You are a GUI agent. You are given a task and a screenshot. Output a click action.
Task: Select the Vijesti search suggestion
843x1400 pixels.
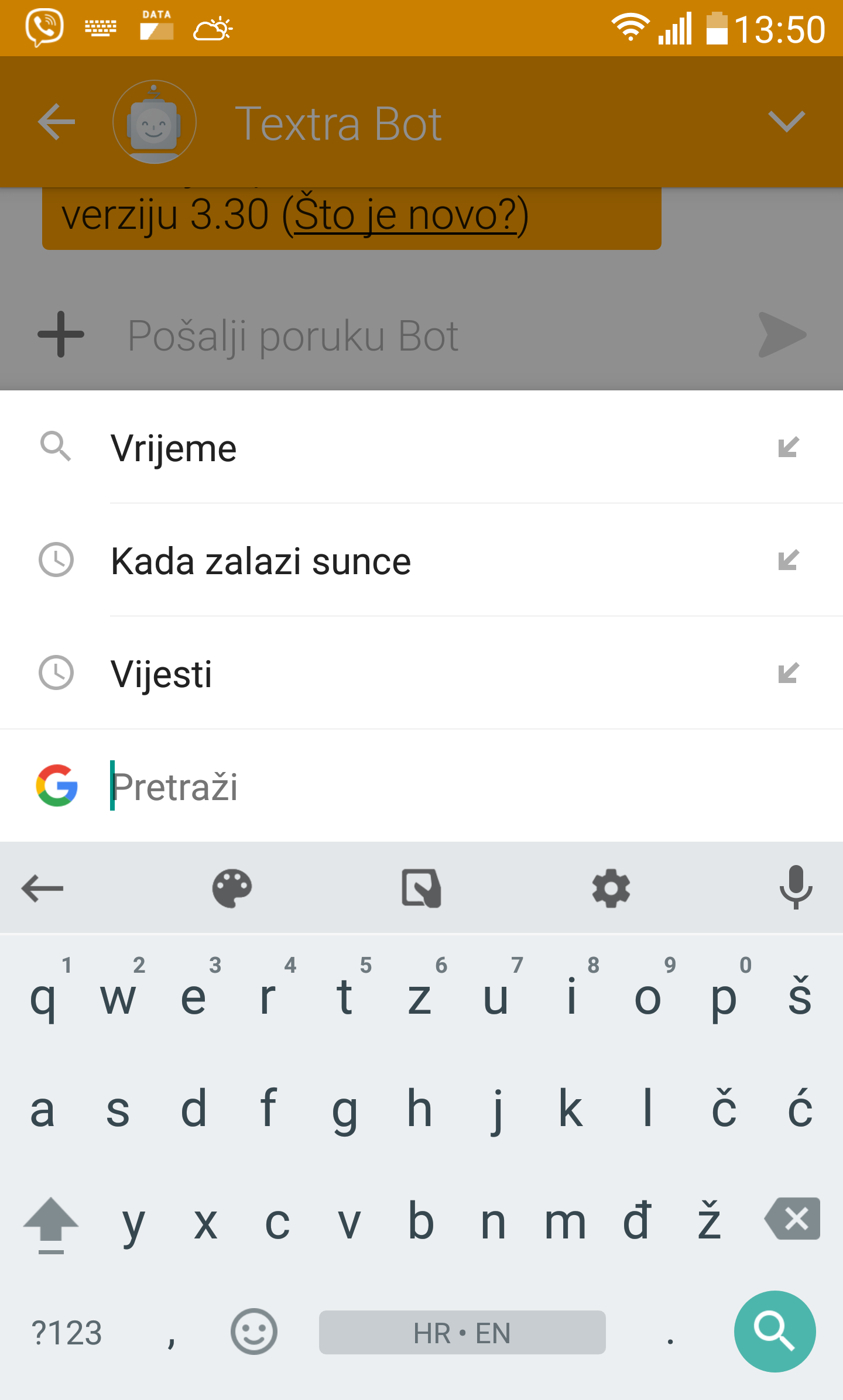tap(421, 673)
